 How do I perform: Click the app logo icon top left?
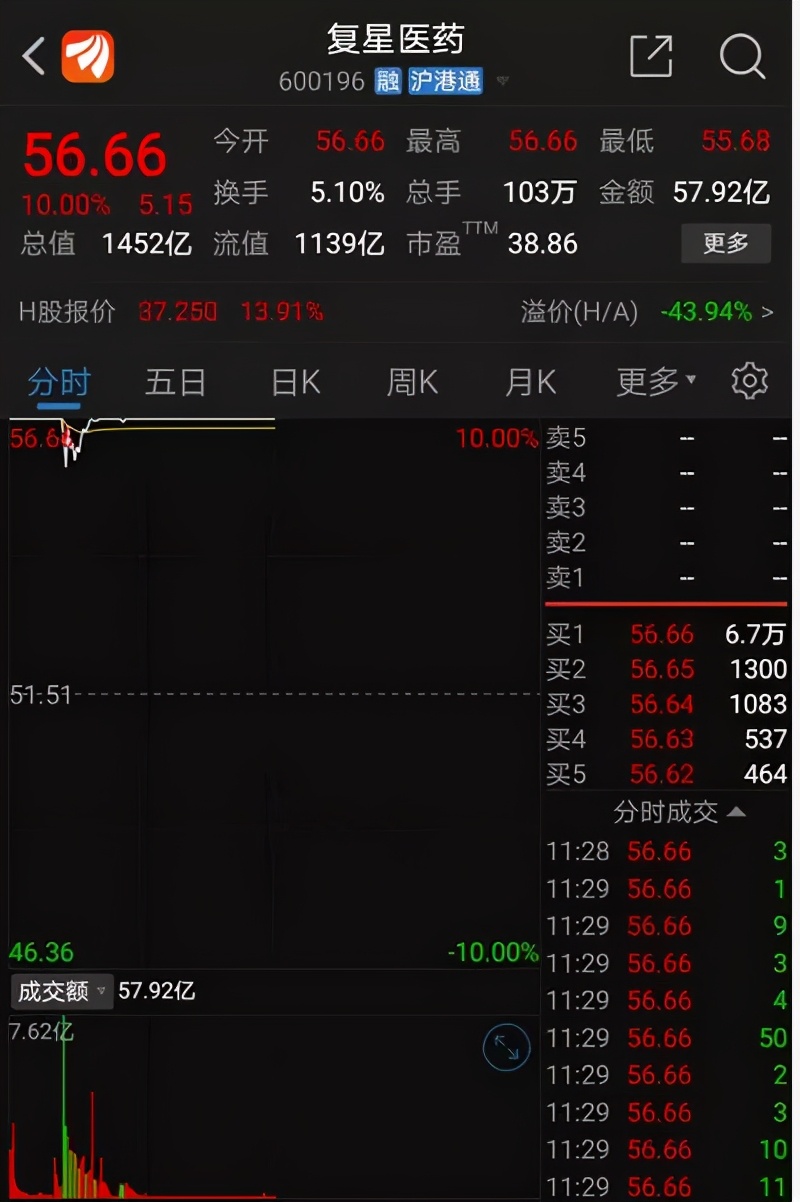pos(85,57)
